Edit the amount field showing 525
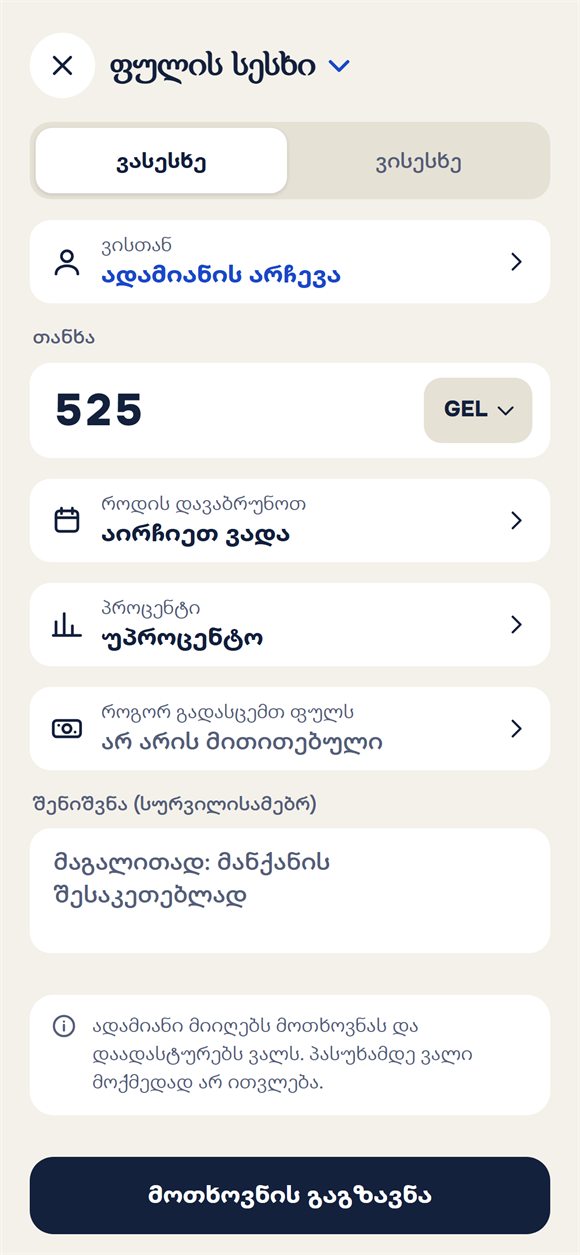This screenshot has width=580, height=1255. [x=230, y=410]
